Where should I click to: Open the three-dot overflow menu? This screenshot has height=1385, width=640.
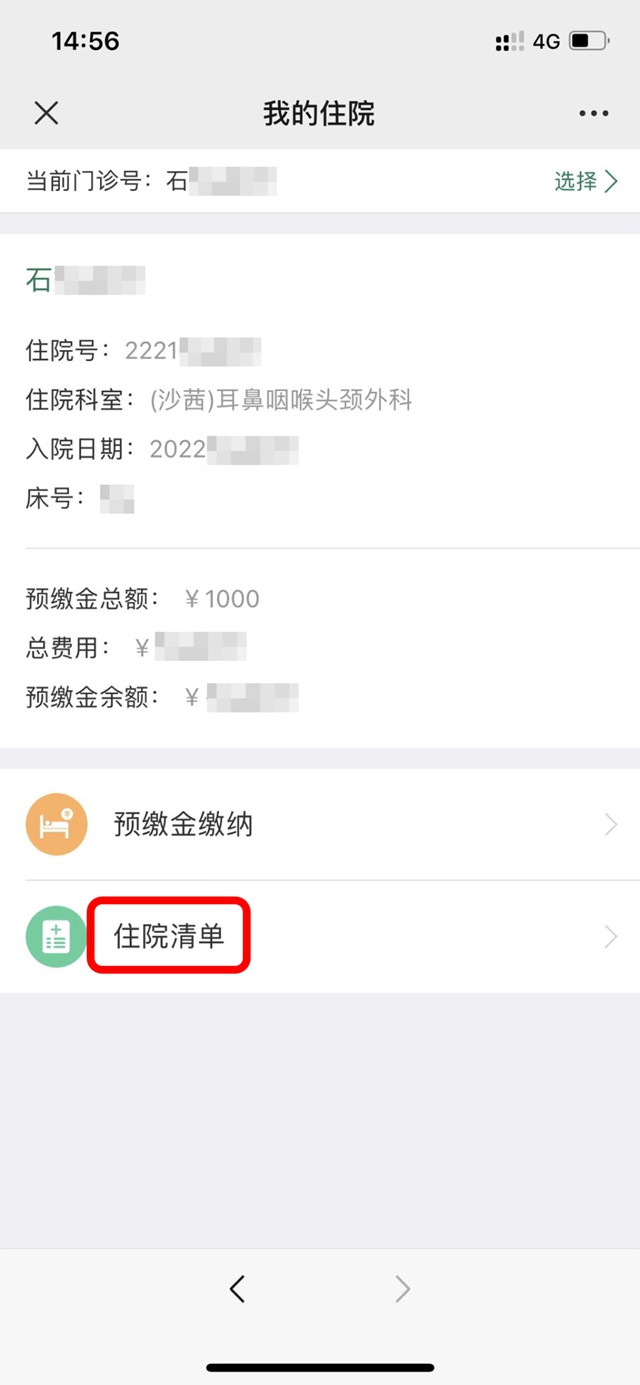coord(593,113)
